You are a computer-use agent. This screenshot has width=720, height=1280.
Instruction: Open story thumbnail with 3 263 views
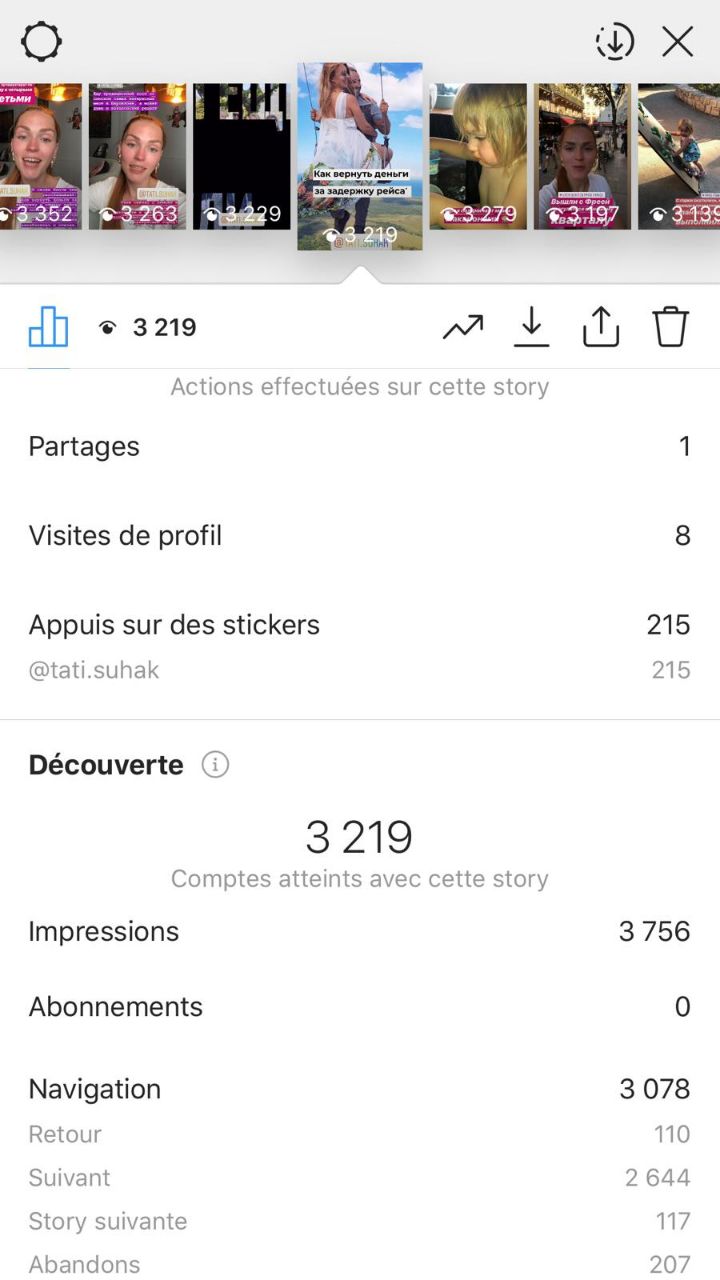click(x=137, y=157)
